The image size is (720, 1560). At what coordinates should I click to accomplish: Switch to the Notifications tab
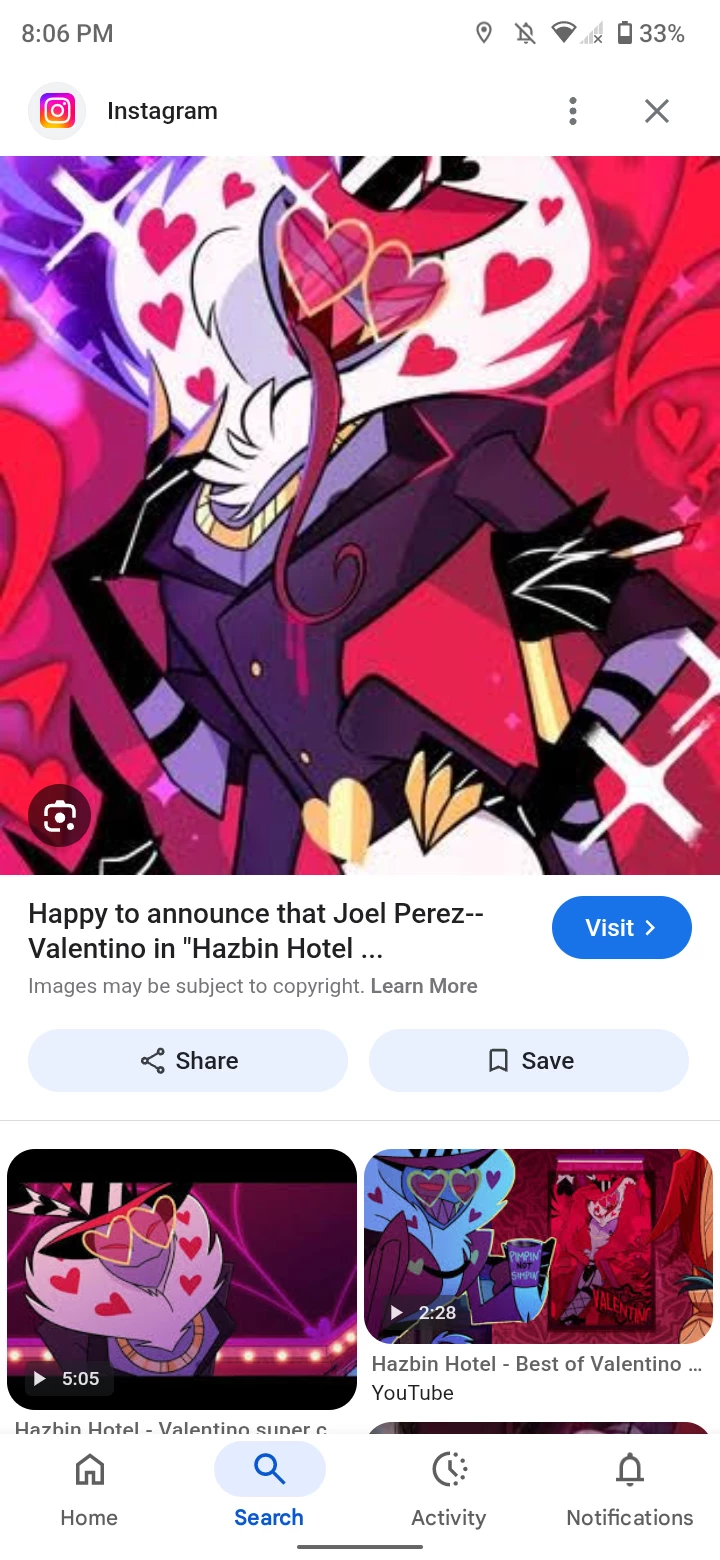(x=629, y=1490)
